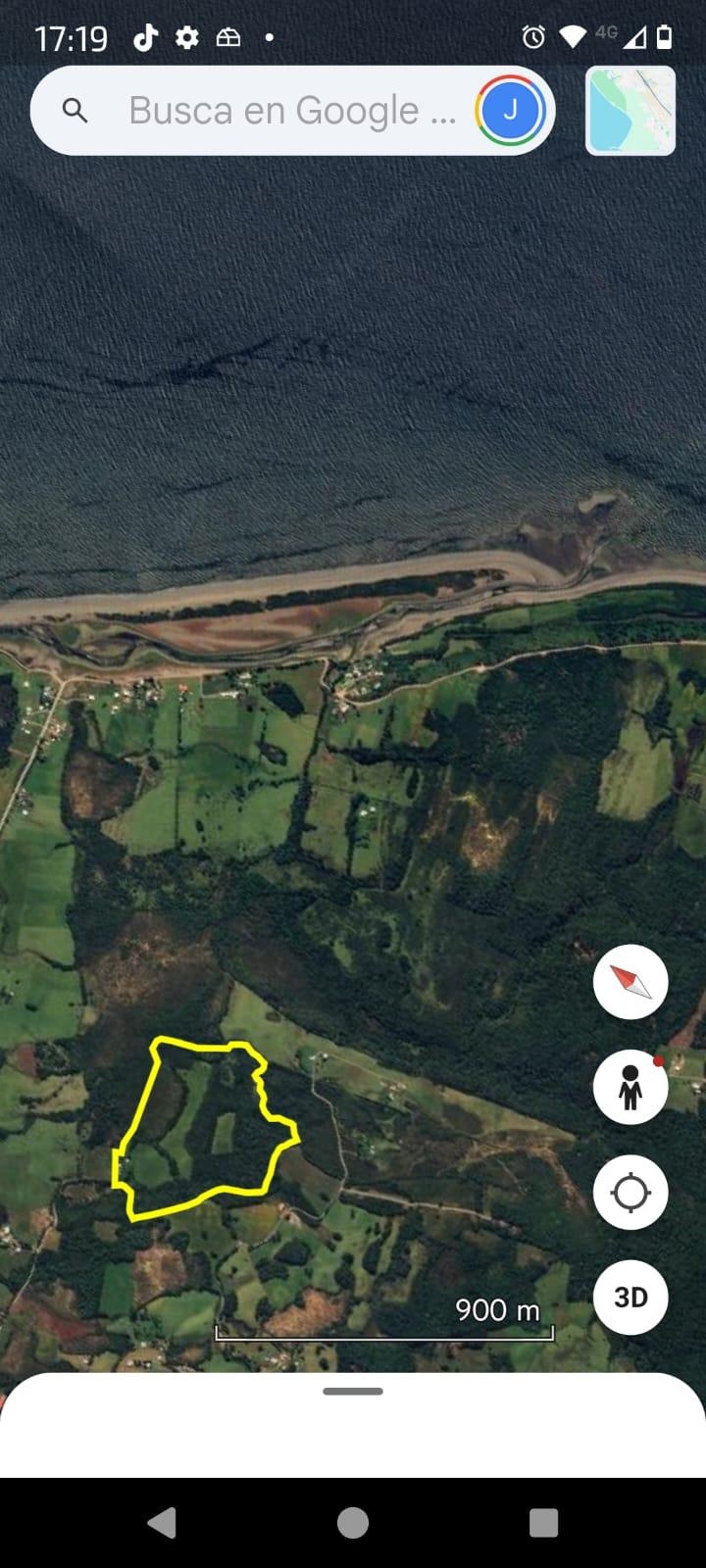
Task: Go back with the system back button
Action: tap(162, 1522)
